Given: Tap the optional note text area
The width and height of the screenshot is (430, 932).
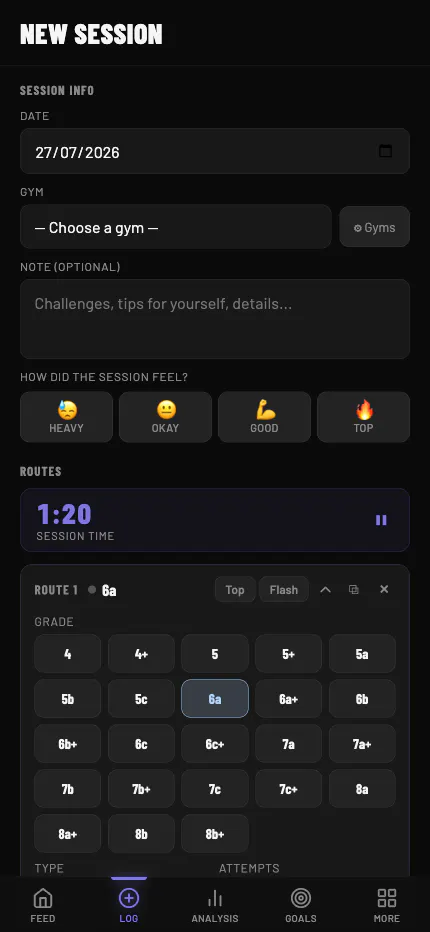Looking at the screenshot, I should (x=215, y=319).
